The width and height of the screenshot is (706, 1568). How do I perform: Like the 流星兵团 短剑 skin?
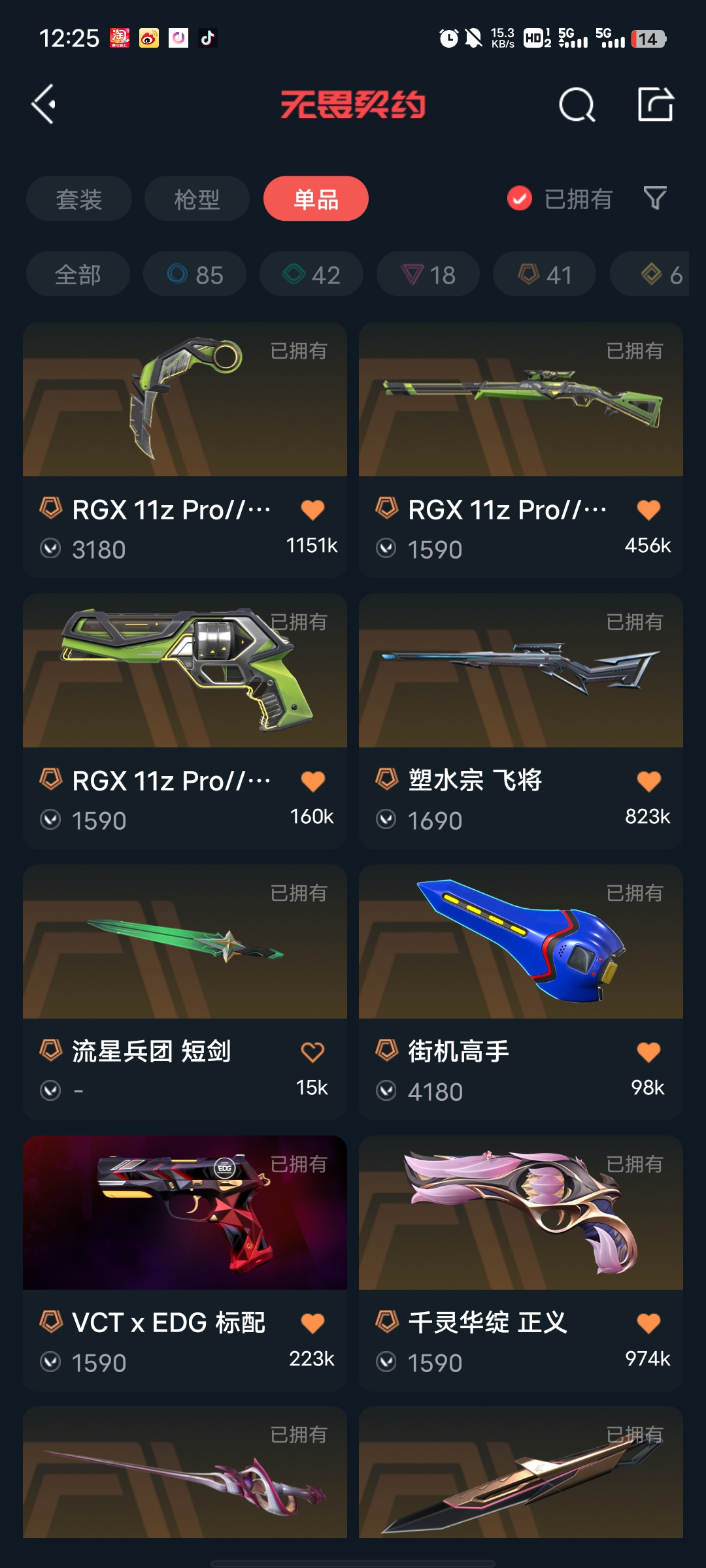pyautogui.click(x=312, y=1052)
